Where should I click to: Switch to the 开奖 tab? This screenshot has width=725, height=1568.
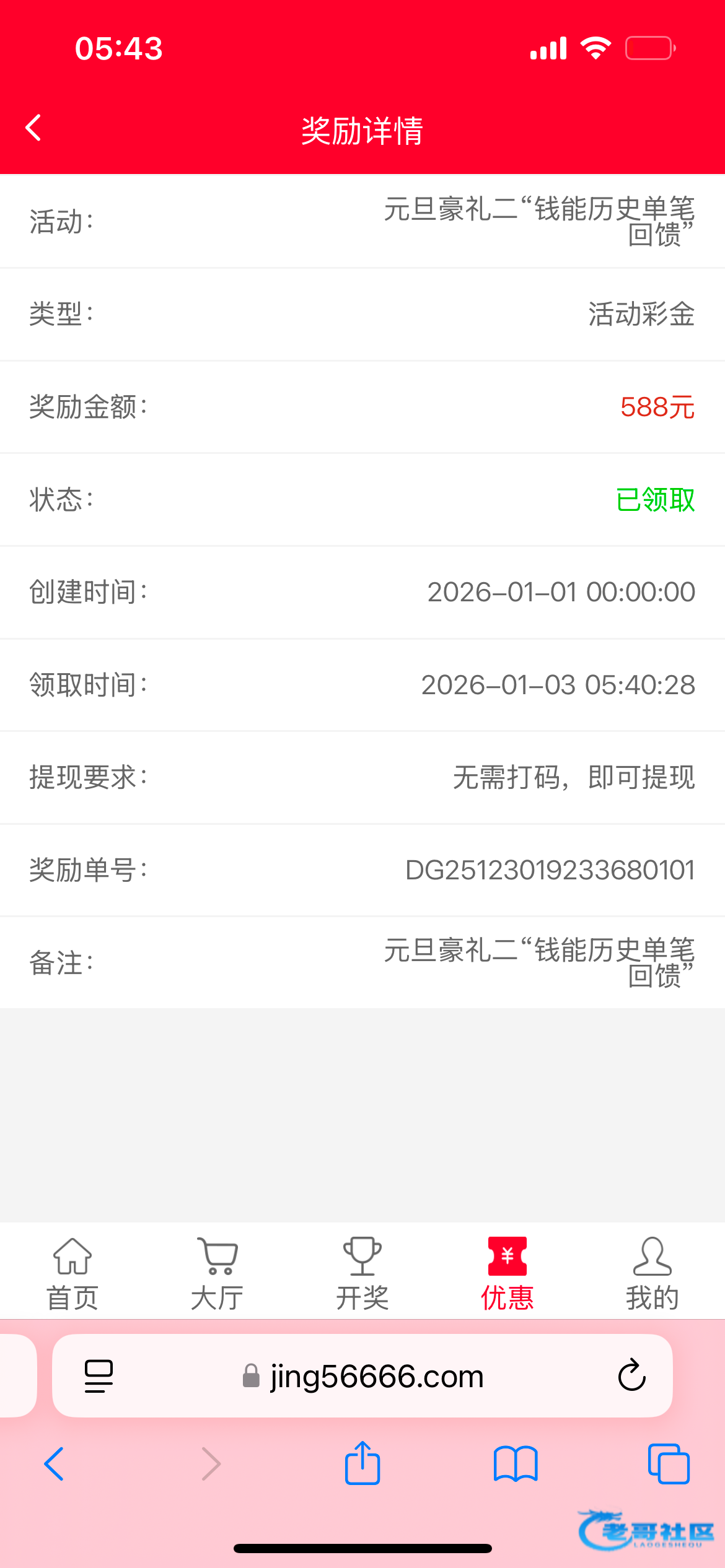pyautogui.click(x=362, y=1273)
